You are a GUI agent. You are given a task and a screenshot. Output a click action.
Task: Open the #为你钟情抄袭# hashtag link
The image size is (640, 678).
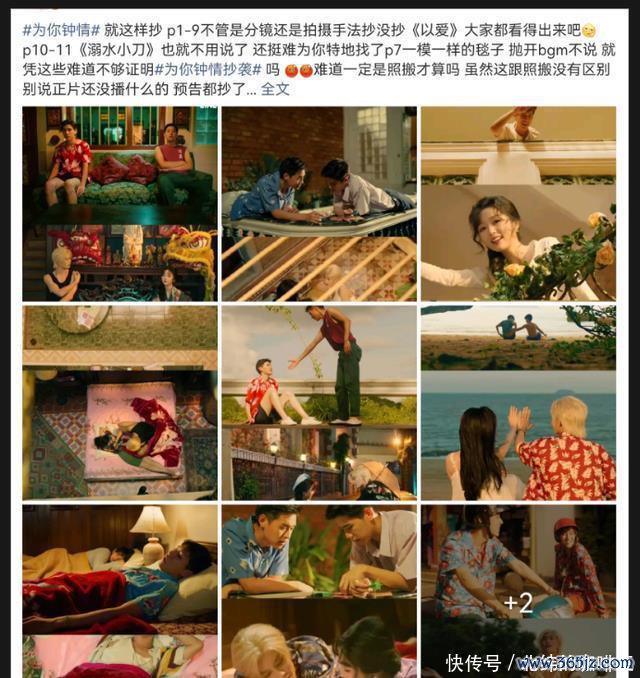(x=211, y=70)
